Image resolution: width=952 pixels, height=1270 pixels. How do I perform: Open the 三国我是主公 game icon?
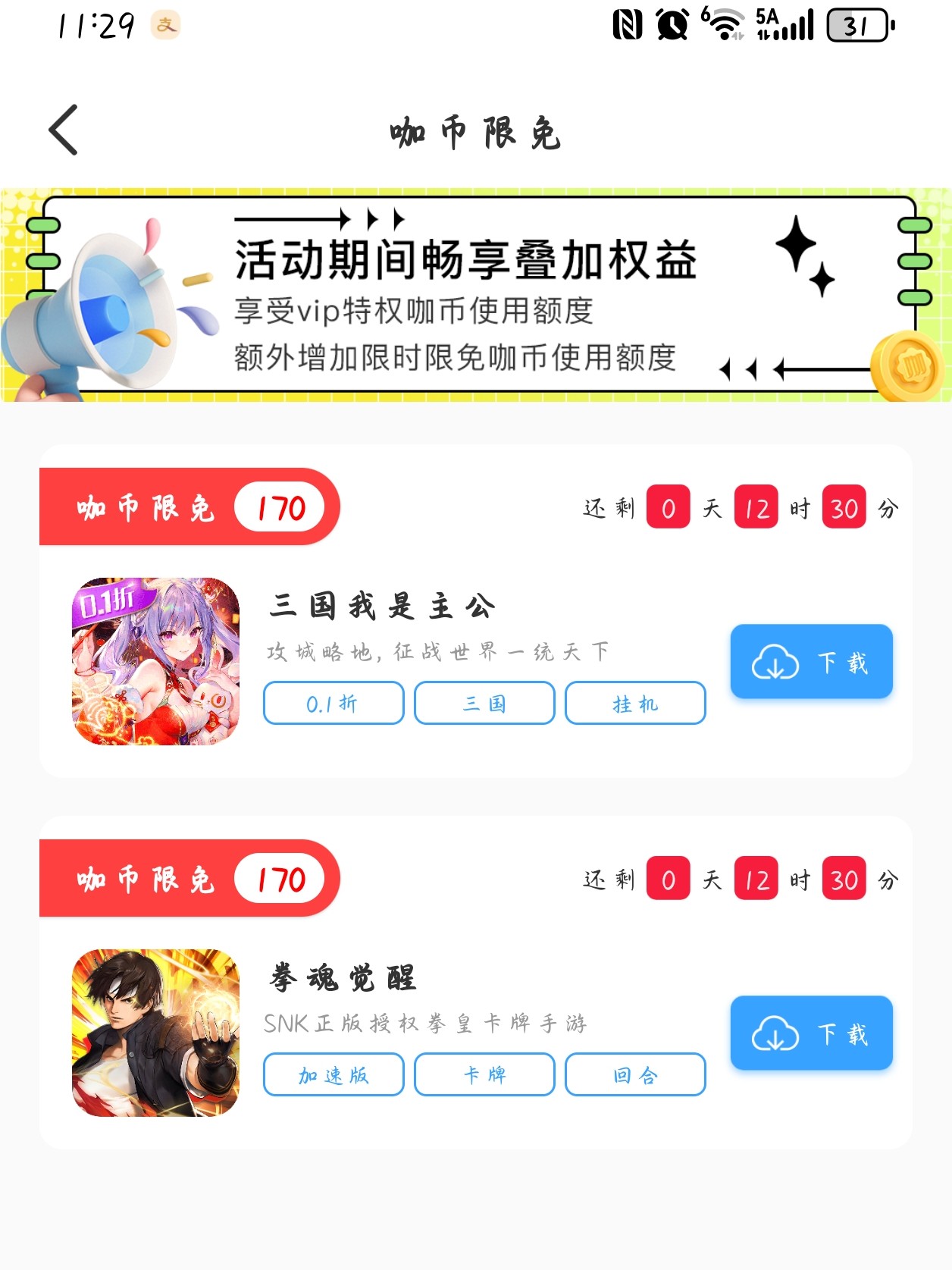point(155,661)
